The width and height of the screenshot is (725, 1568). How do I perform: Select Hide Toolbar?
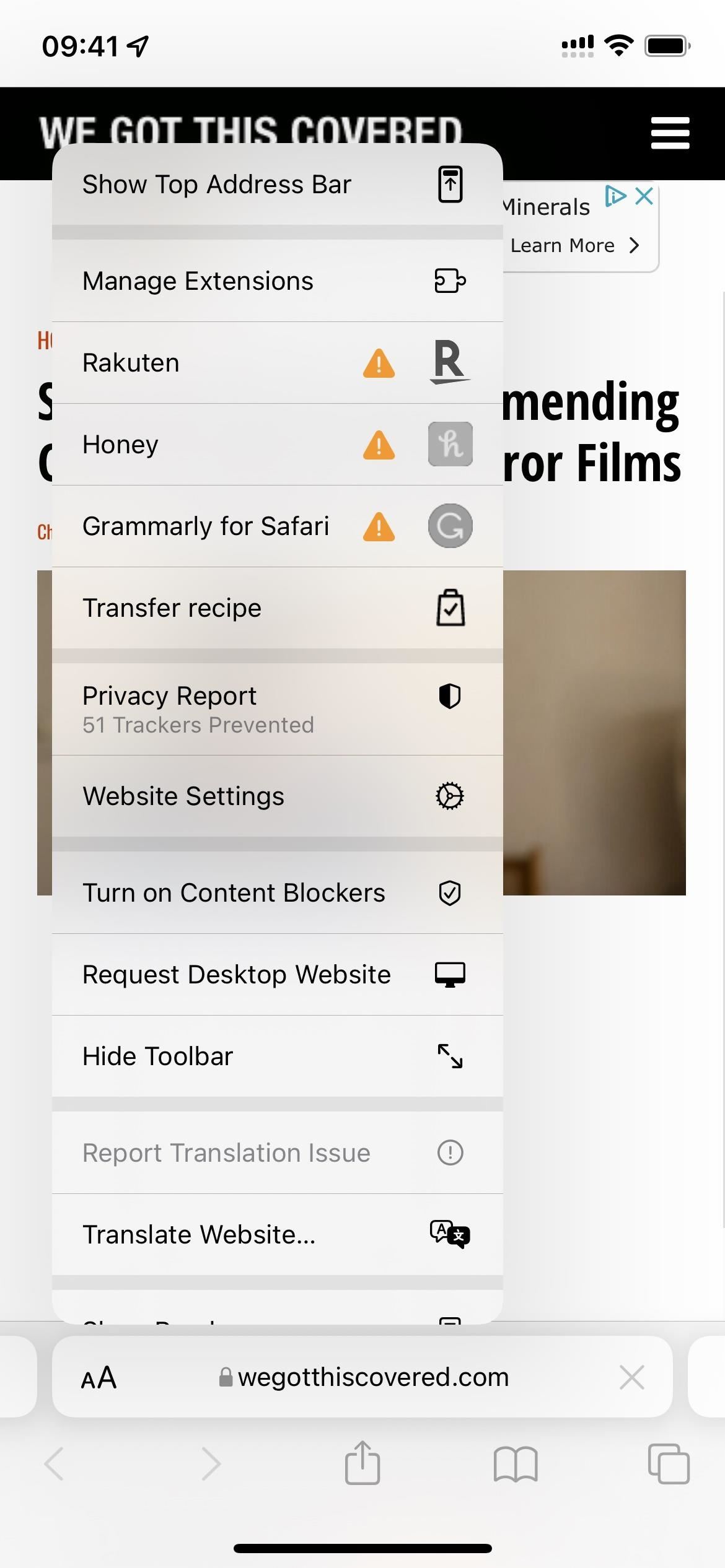[277, 1056]
